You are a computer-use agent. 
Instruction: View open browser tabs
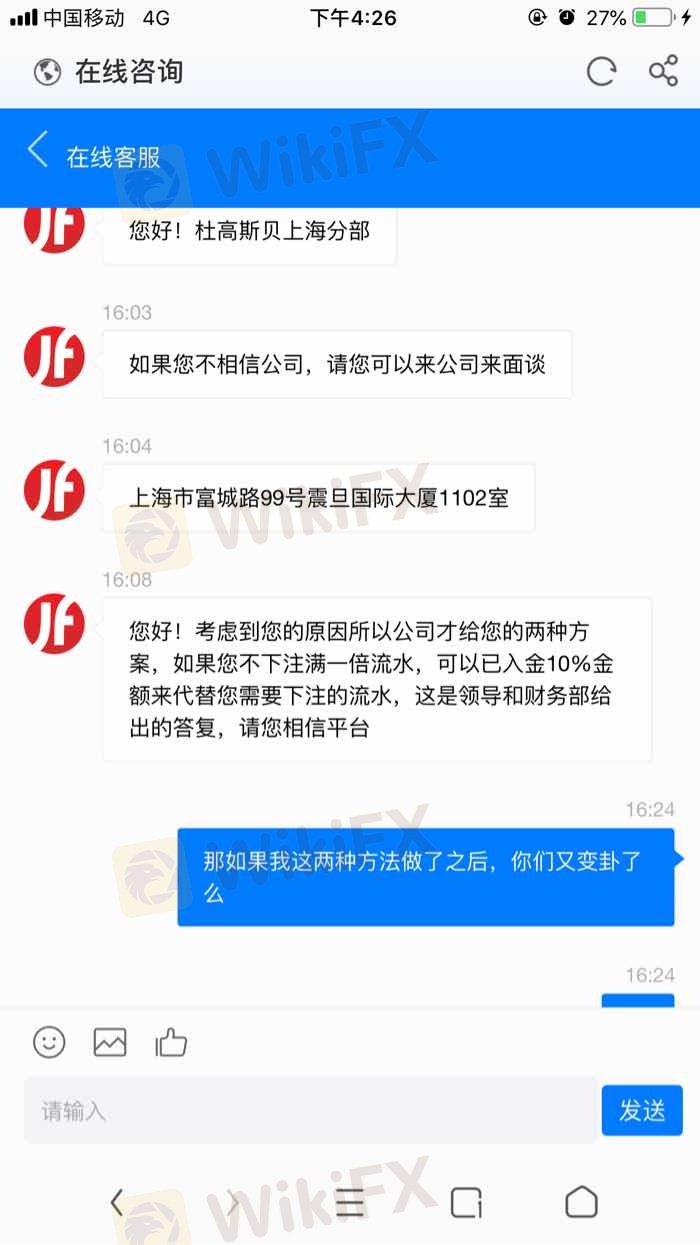point(466,1202)
